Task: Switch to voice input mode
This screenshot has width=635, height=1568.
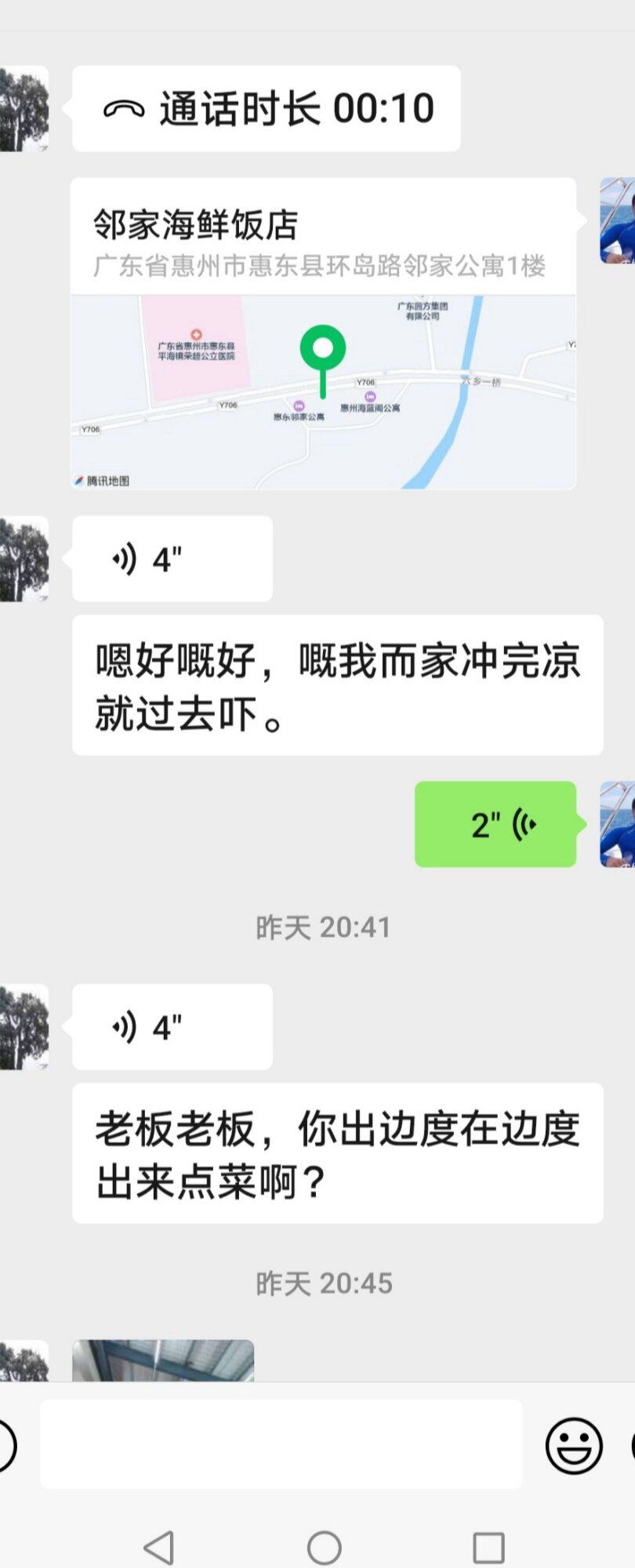Action: pyautogui.click(x=5, y=1445)
